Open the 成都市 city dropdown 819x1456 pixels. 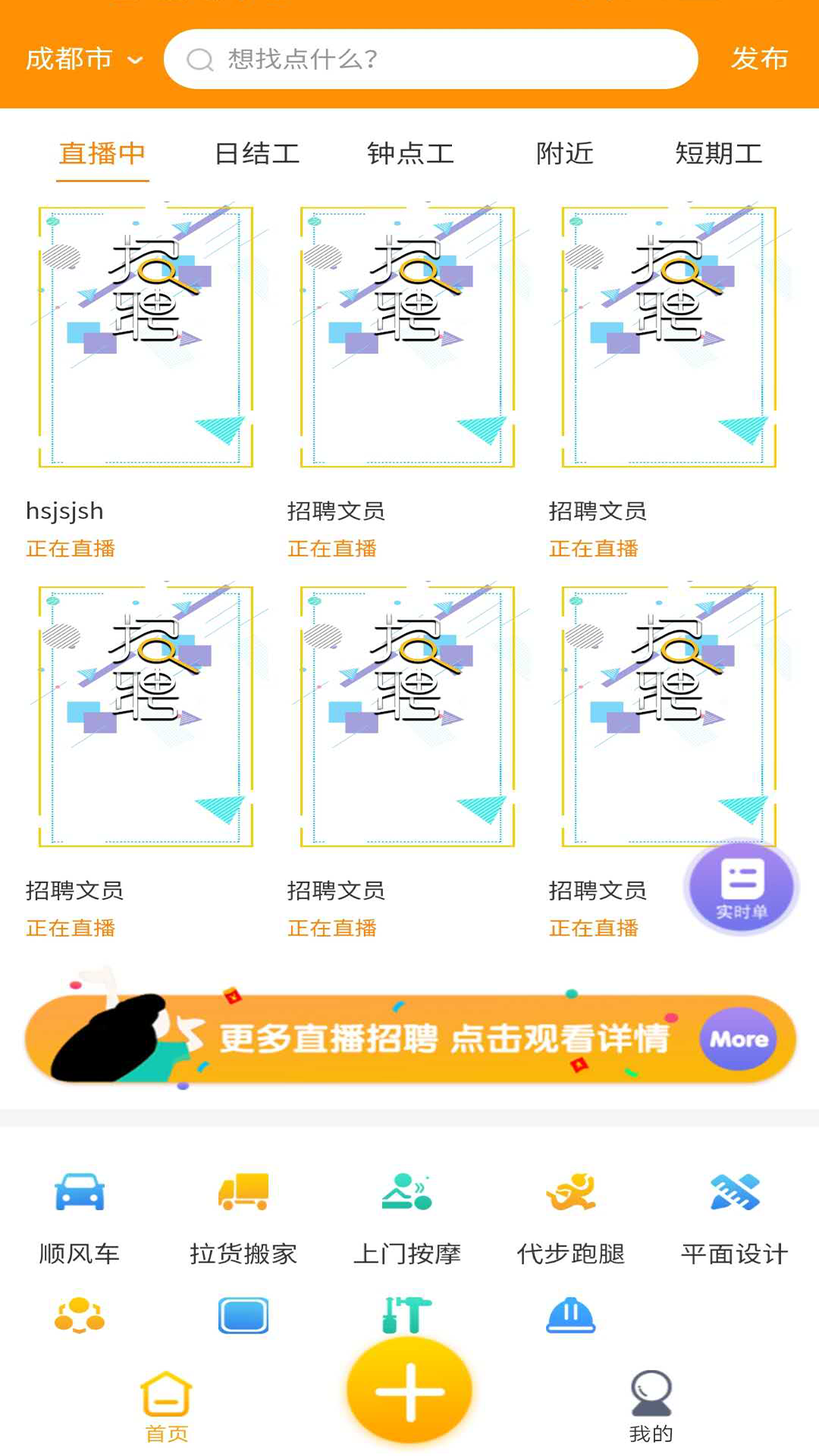click(x=83, y=59)
